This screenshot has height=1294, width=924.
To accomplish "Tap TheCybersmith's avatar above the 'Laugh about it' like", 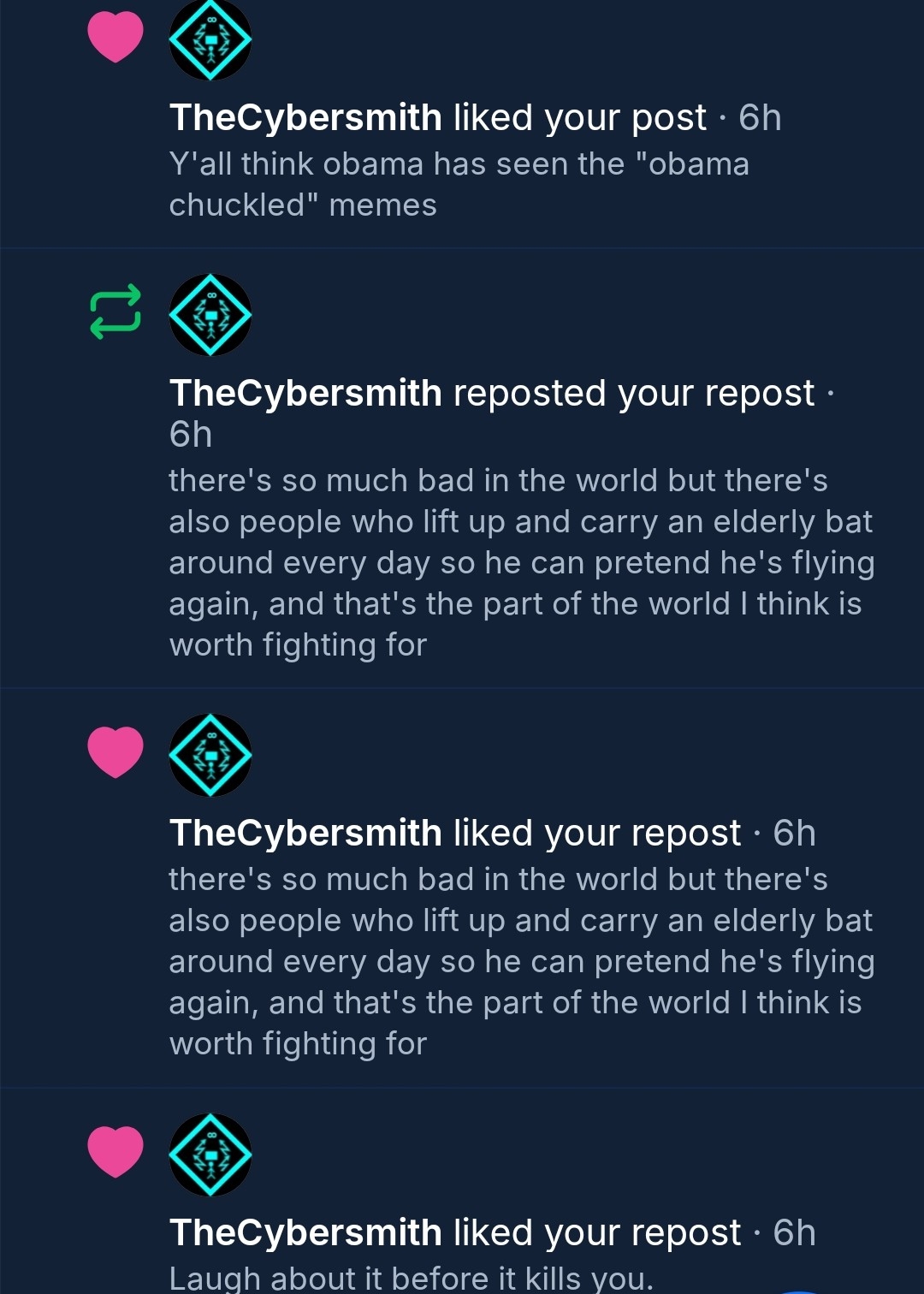I will (x=210, y=1155).
